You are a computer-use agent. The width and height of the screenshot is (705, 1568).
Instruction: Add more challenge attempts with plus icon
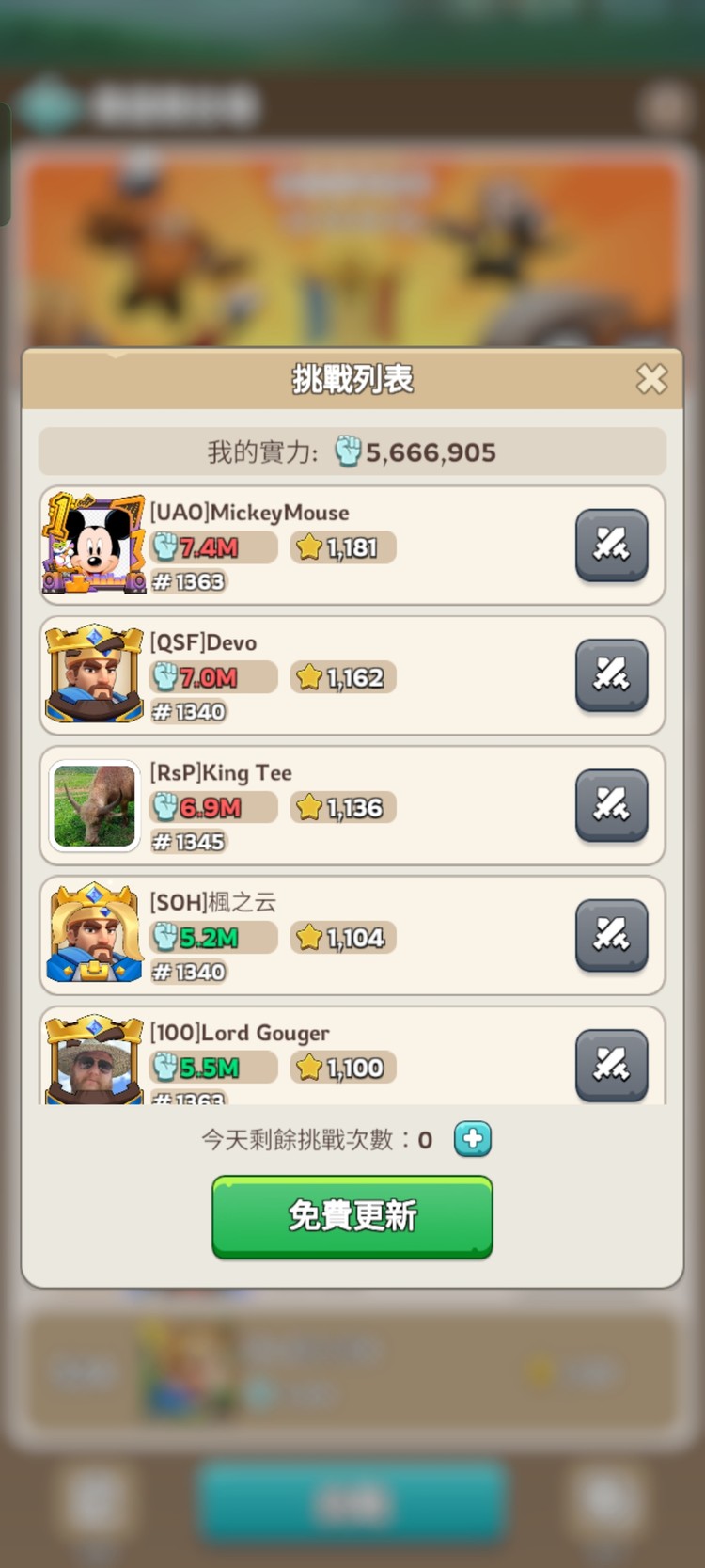point(472,1139)
